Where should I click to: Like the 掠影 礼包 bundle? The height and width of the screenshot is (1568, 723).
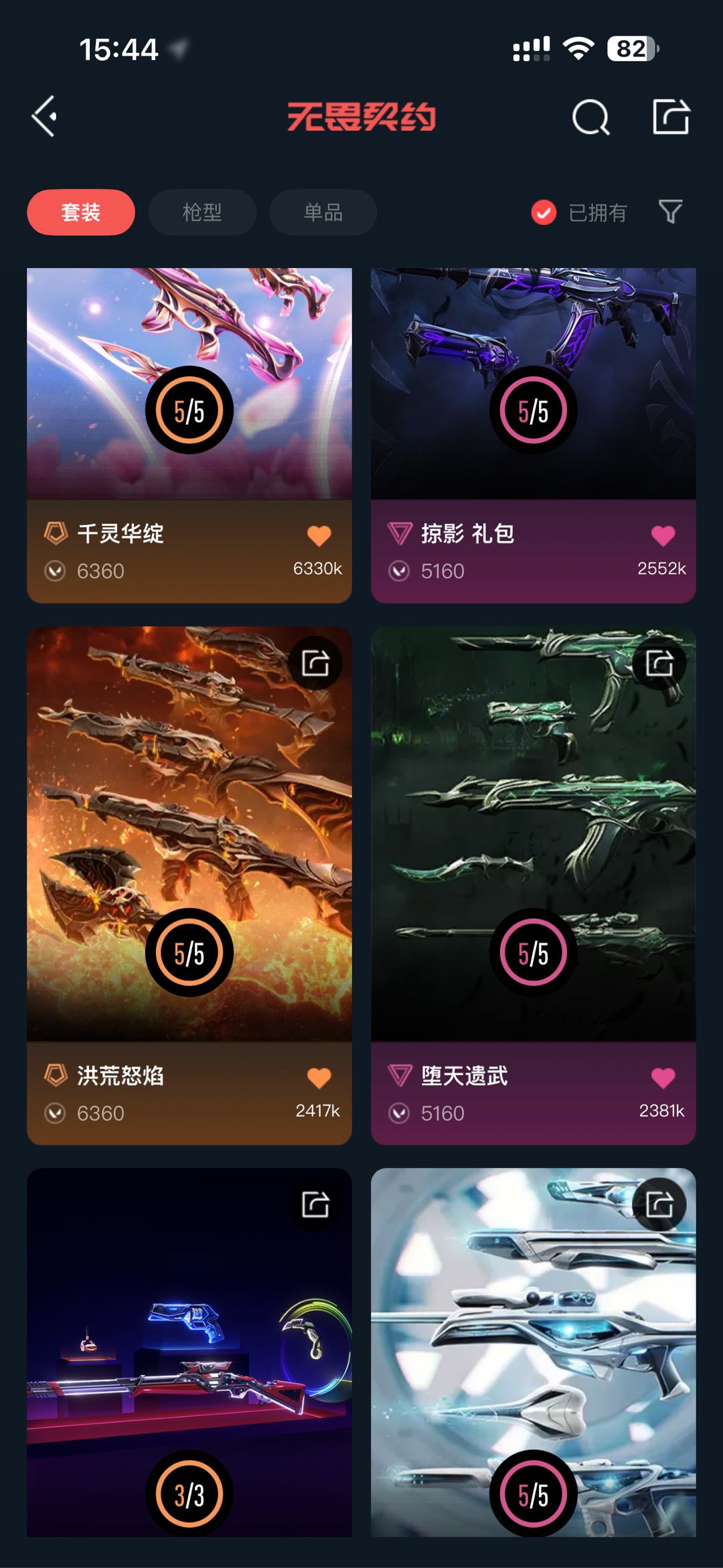663,535
